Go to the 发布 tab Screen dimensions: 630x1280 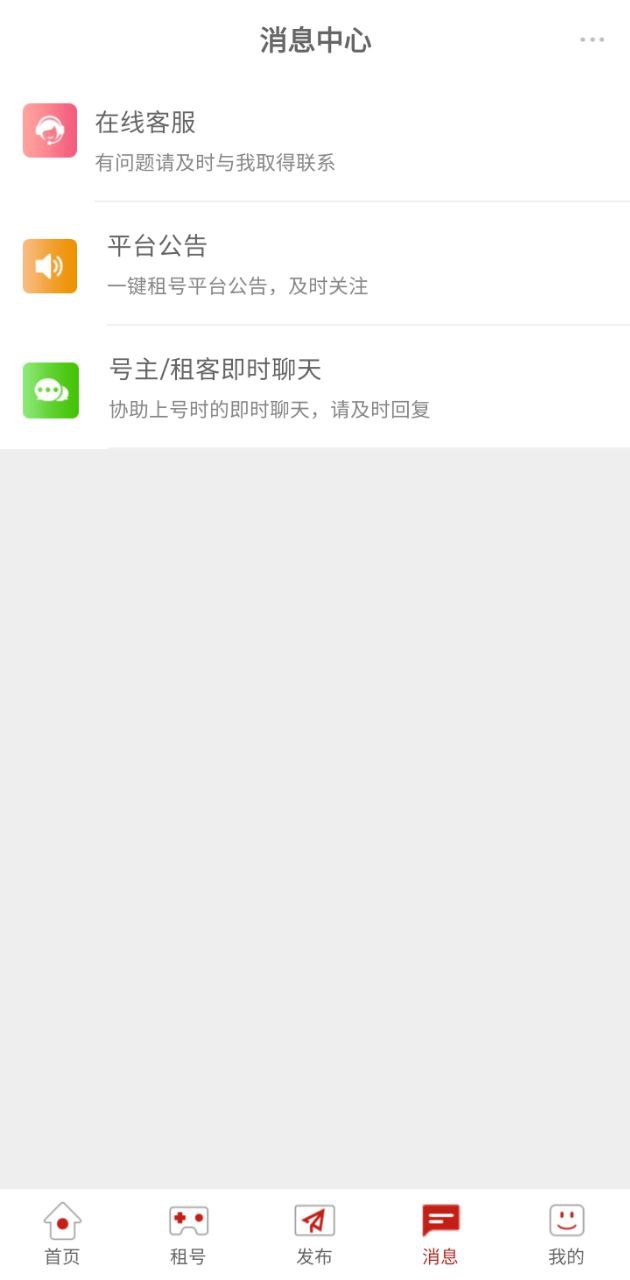click(x=314, y=1234)
